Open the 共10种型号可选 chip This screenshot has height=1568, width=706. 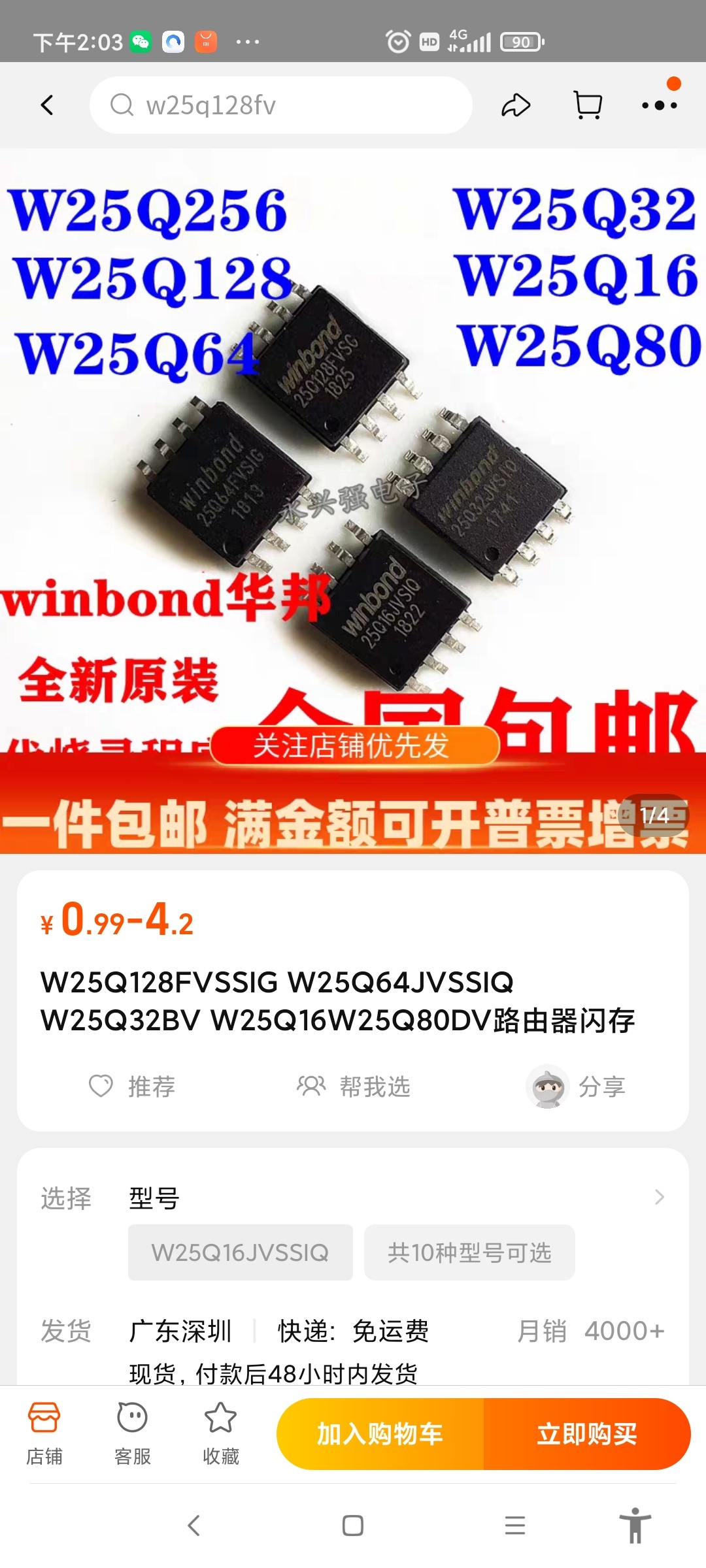[469, 1252]
